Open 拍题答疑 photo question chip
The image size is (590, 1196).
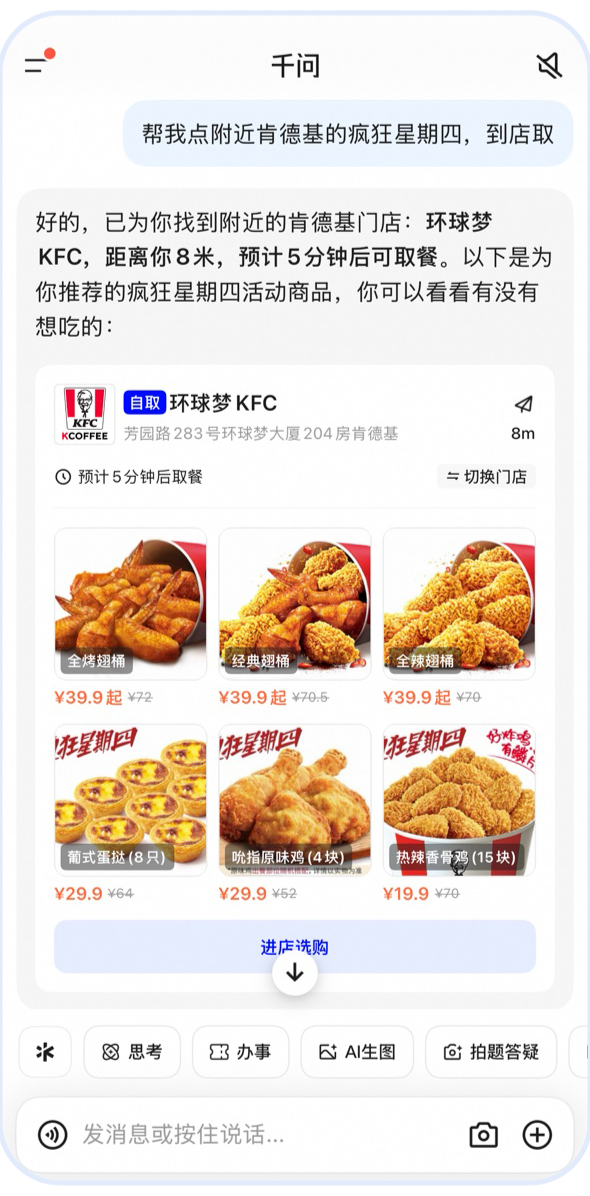click(492, 1052)
